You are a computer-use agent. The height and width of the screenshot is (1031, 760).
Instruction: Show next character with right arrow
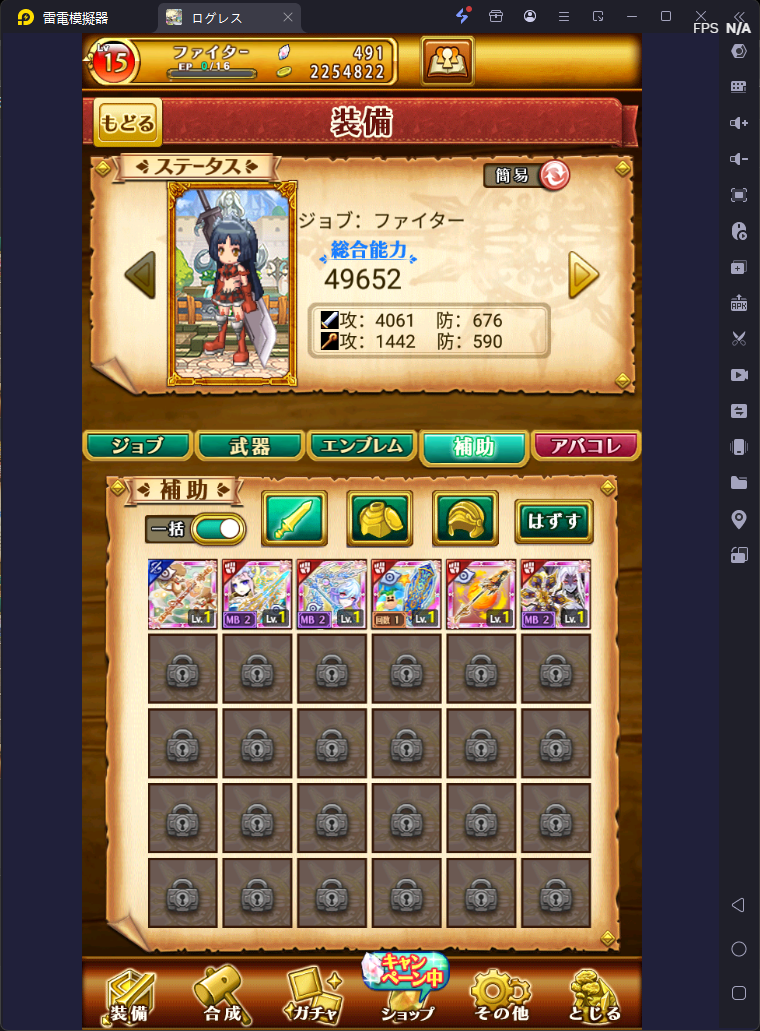583,273
